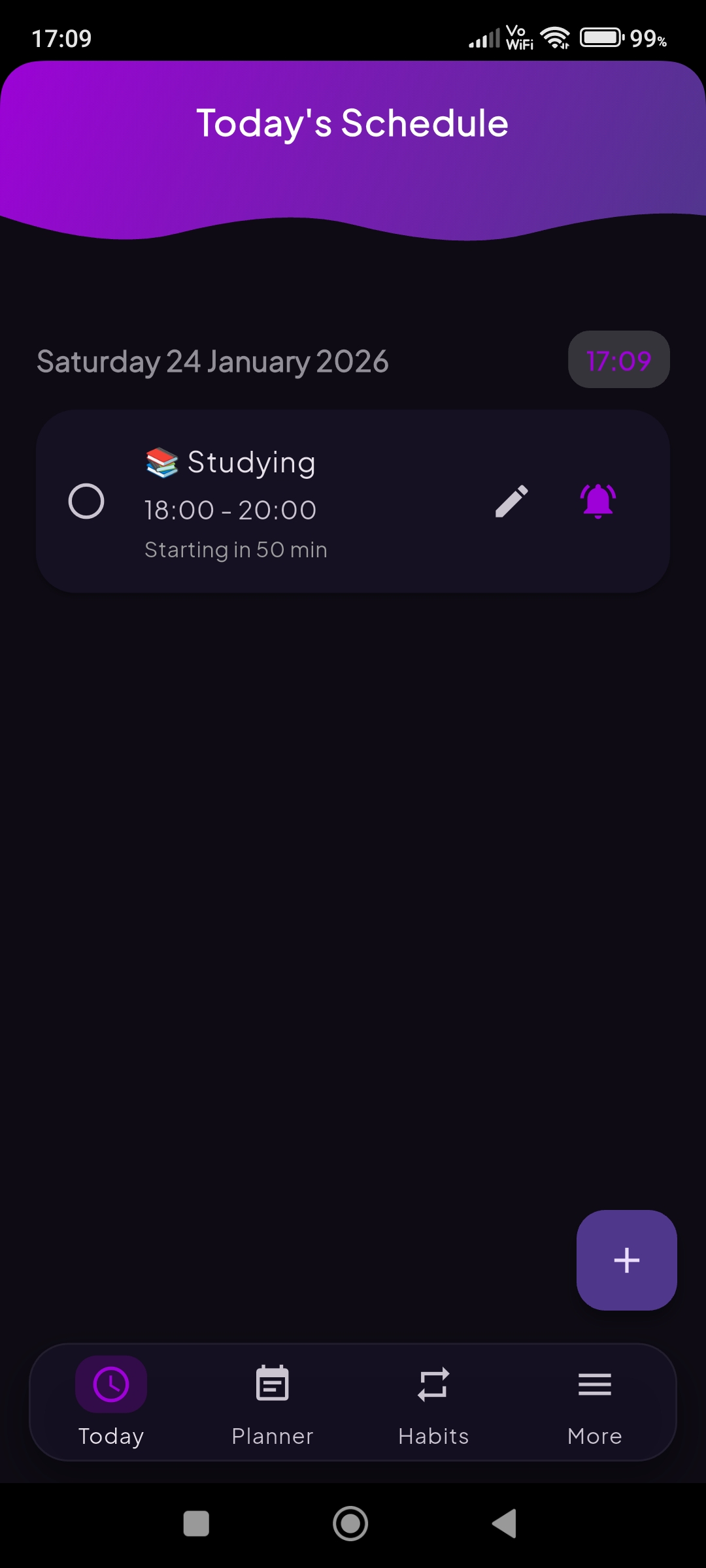Image resolution: width=706 pixels, height=1568 pixels.
Task: Select the clock icon above Today label
Action: click(111, 1383)
